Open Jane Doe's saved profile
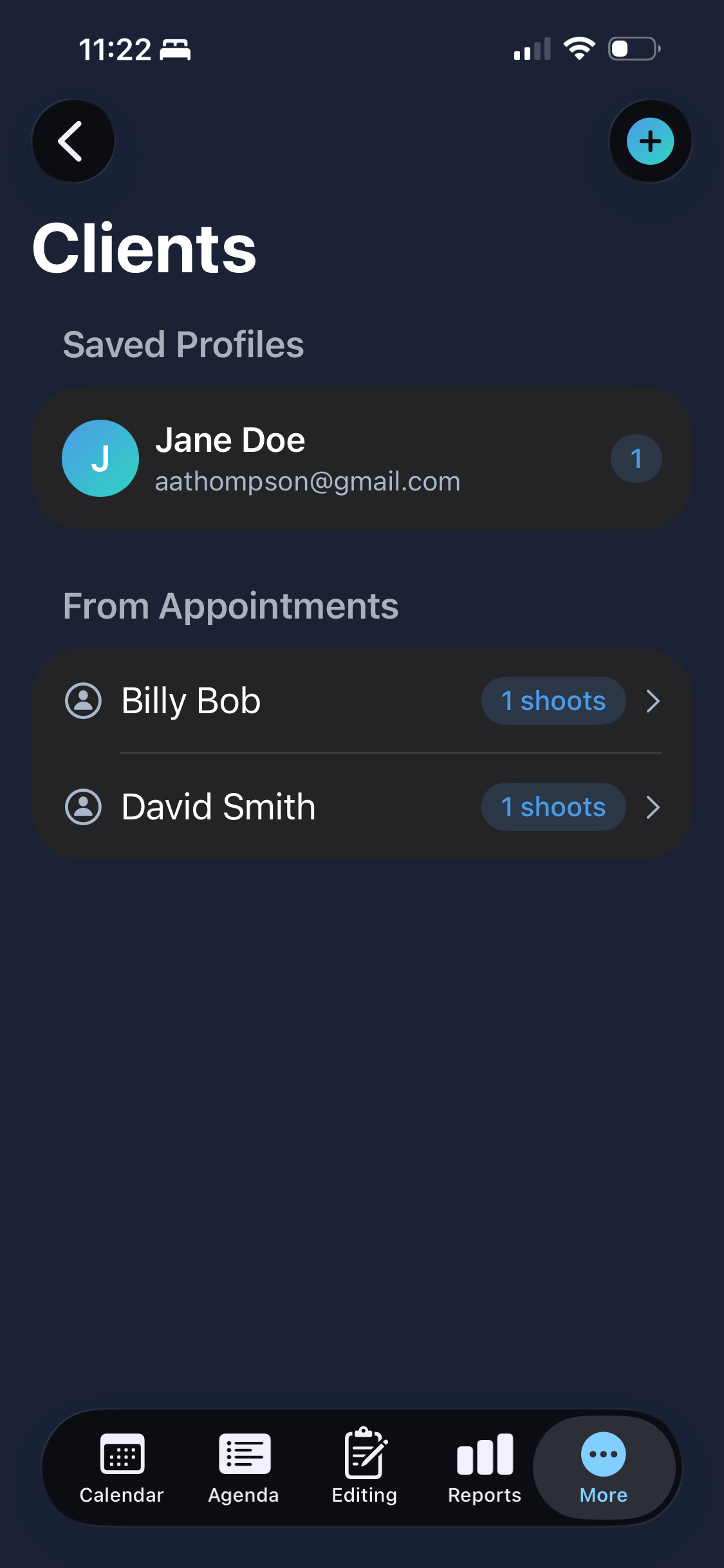Screen dimensions: 724x1568 pyautogui.click(x=362, y=458)
